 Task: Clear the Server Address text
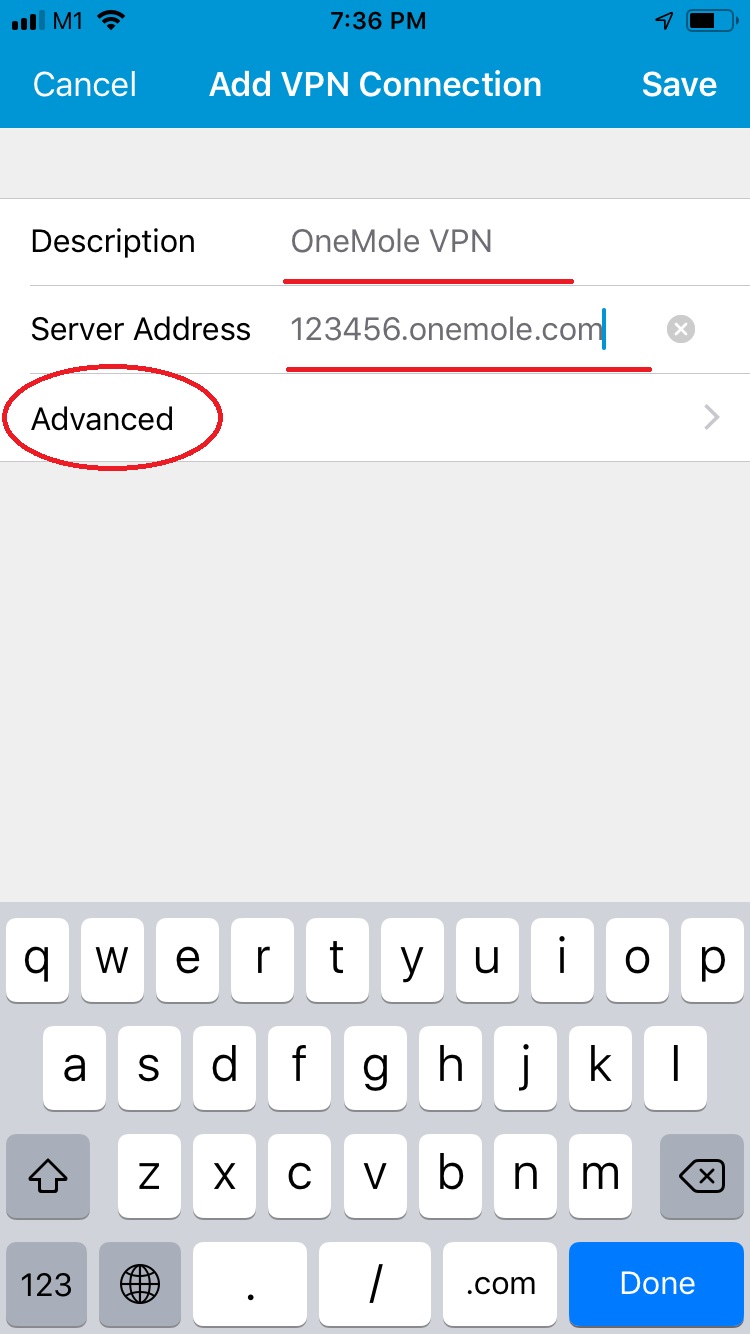(681, 329)
